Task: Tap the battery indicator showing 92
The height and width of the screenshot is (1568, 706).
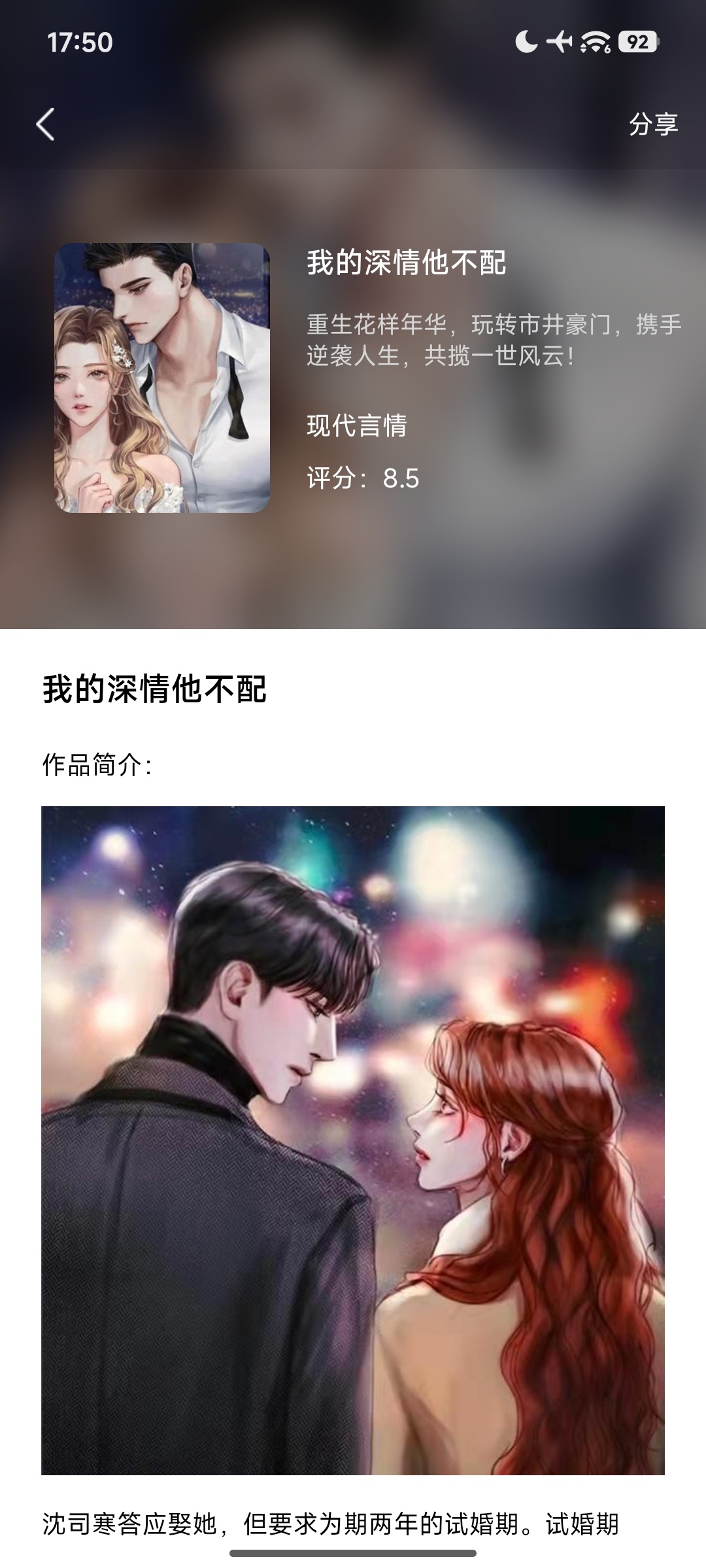Action: pyautogui.click(x=637, y=41)
